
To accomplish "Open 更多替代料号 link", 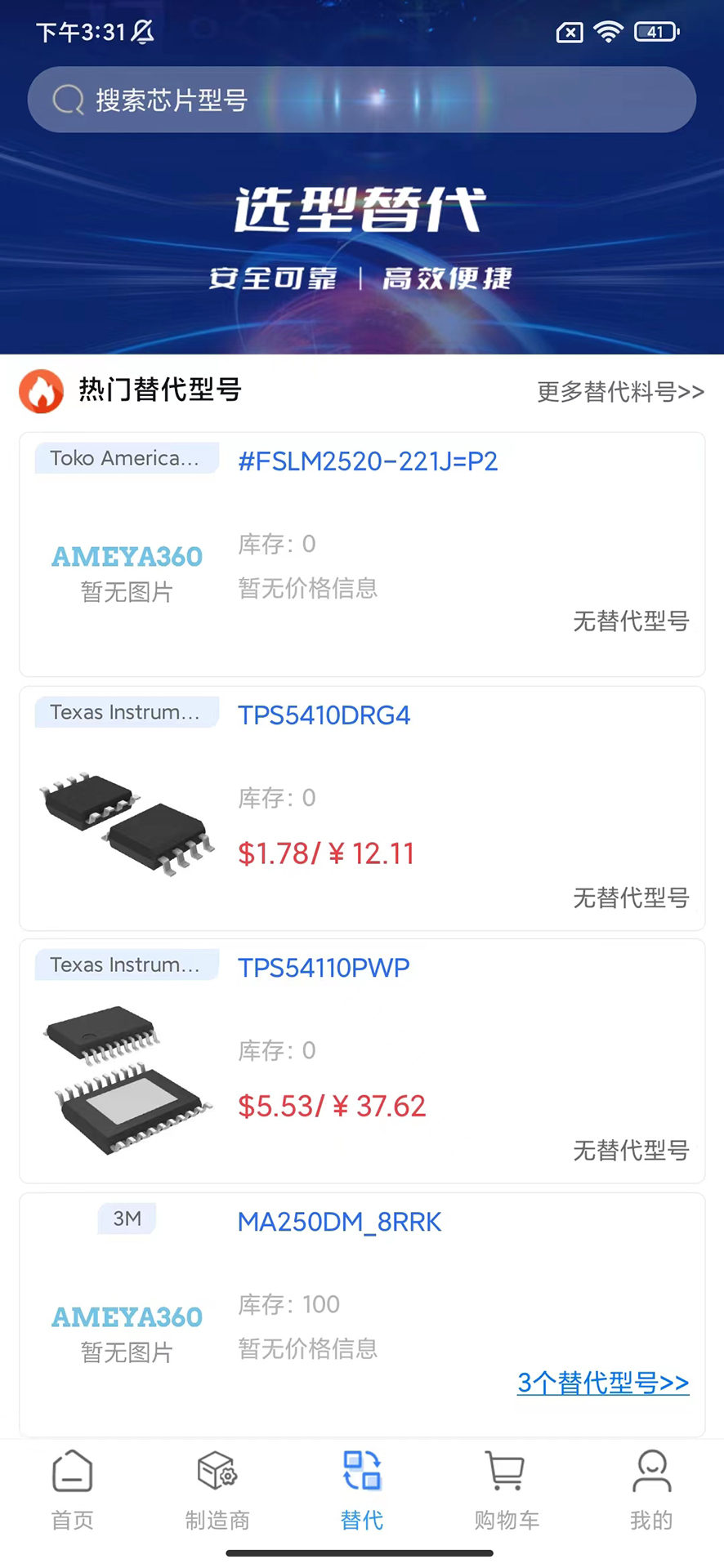I will point(620,392).
